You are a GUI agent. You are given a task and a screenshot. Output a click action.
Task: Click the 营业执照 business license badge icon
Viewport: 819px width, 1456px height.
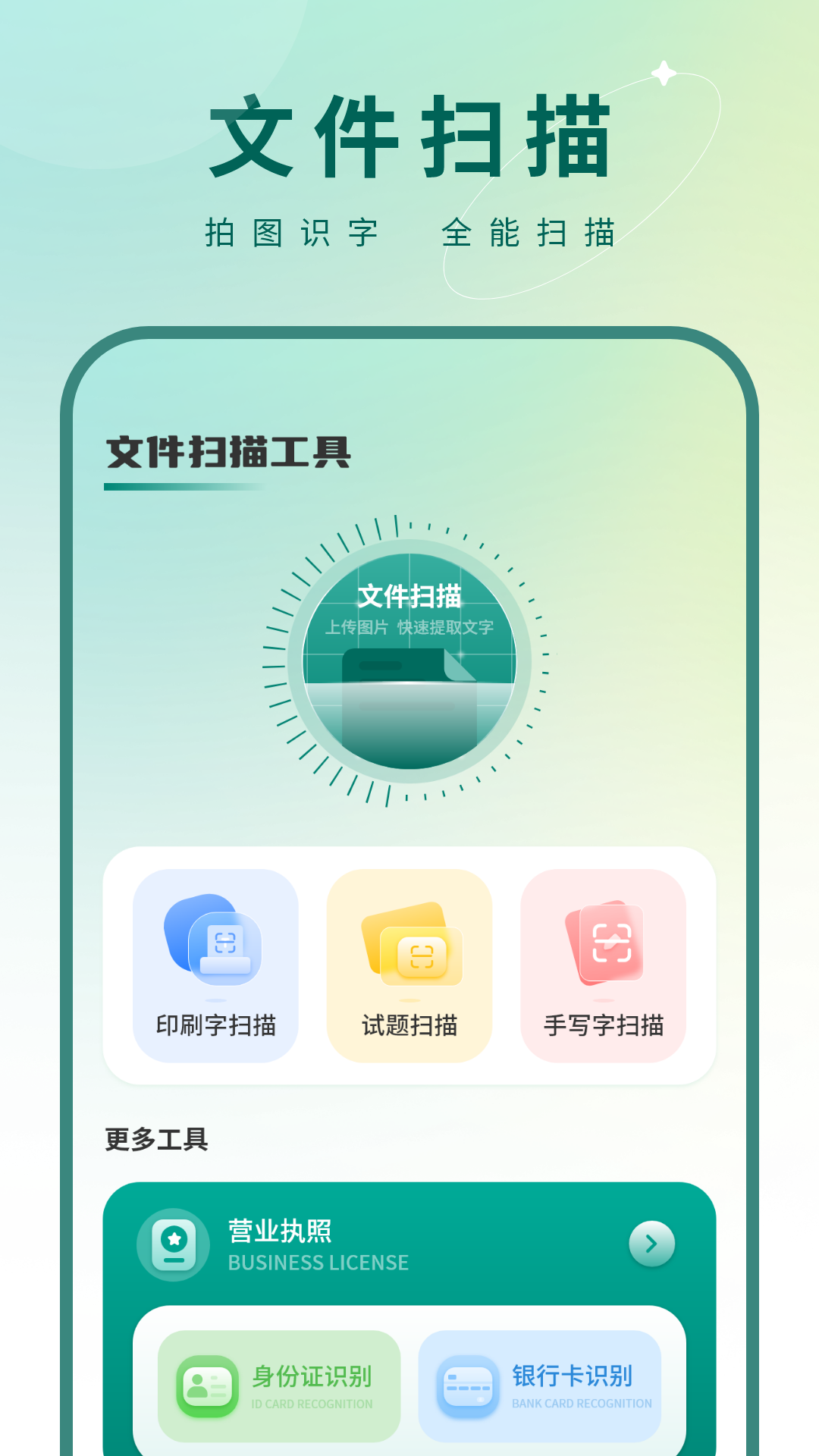point(173,1244)
